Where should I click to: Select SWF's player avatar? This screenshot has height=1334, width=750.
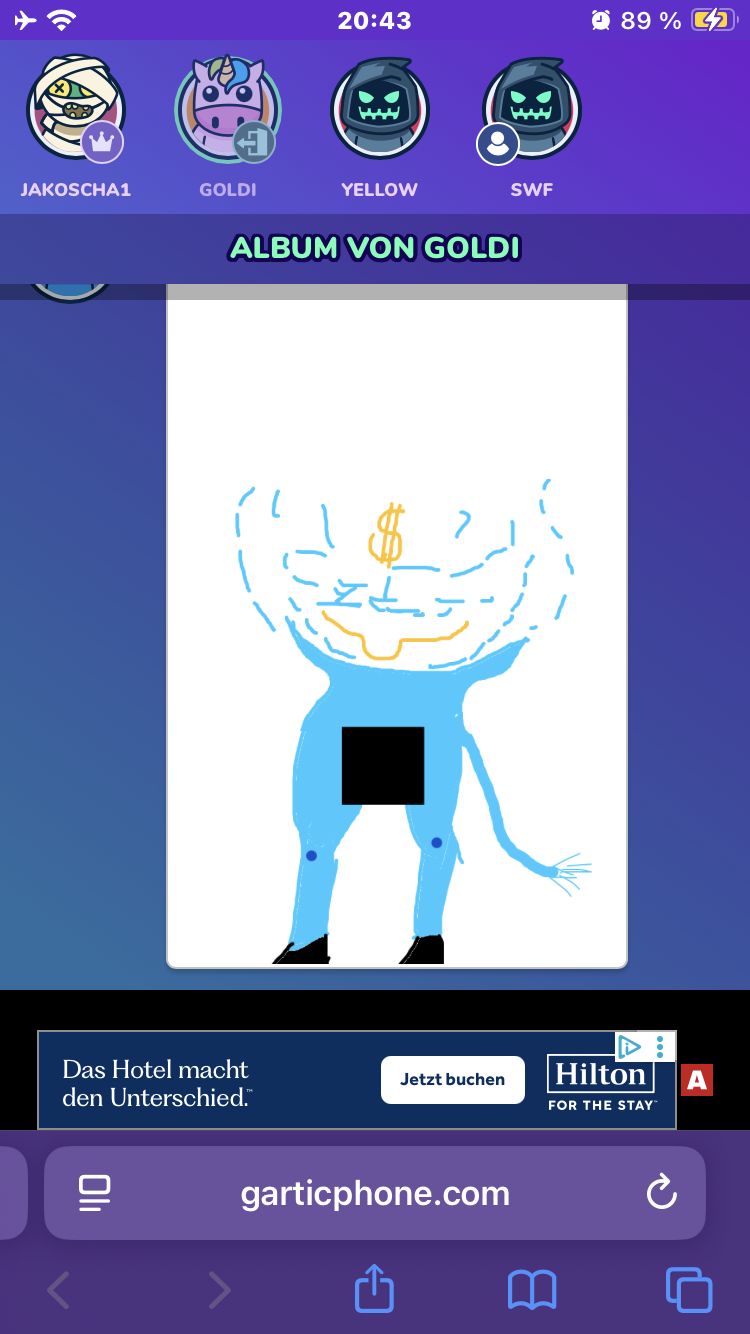click(531, 108)
